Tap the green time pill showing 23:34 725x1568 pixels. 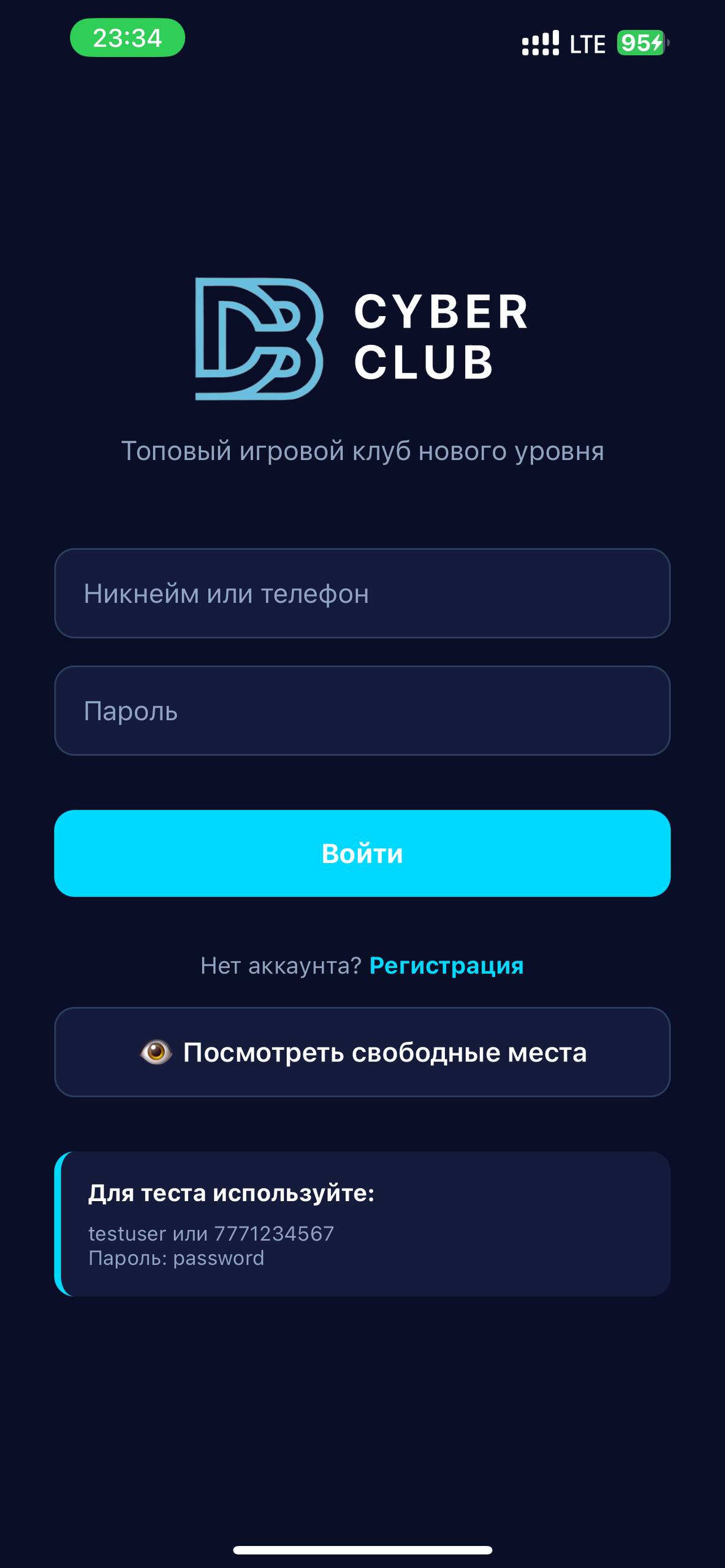click(x=127, y=39)
